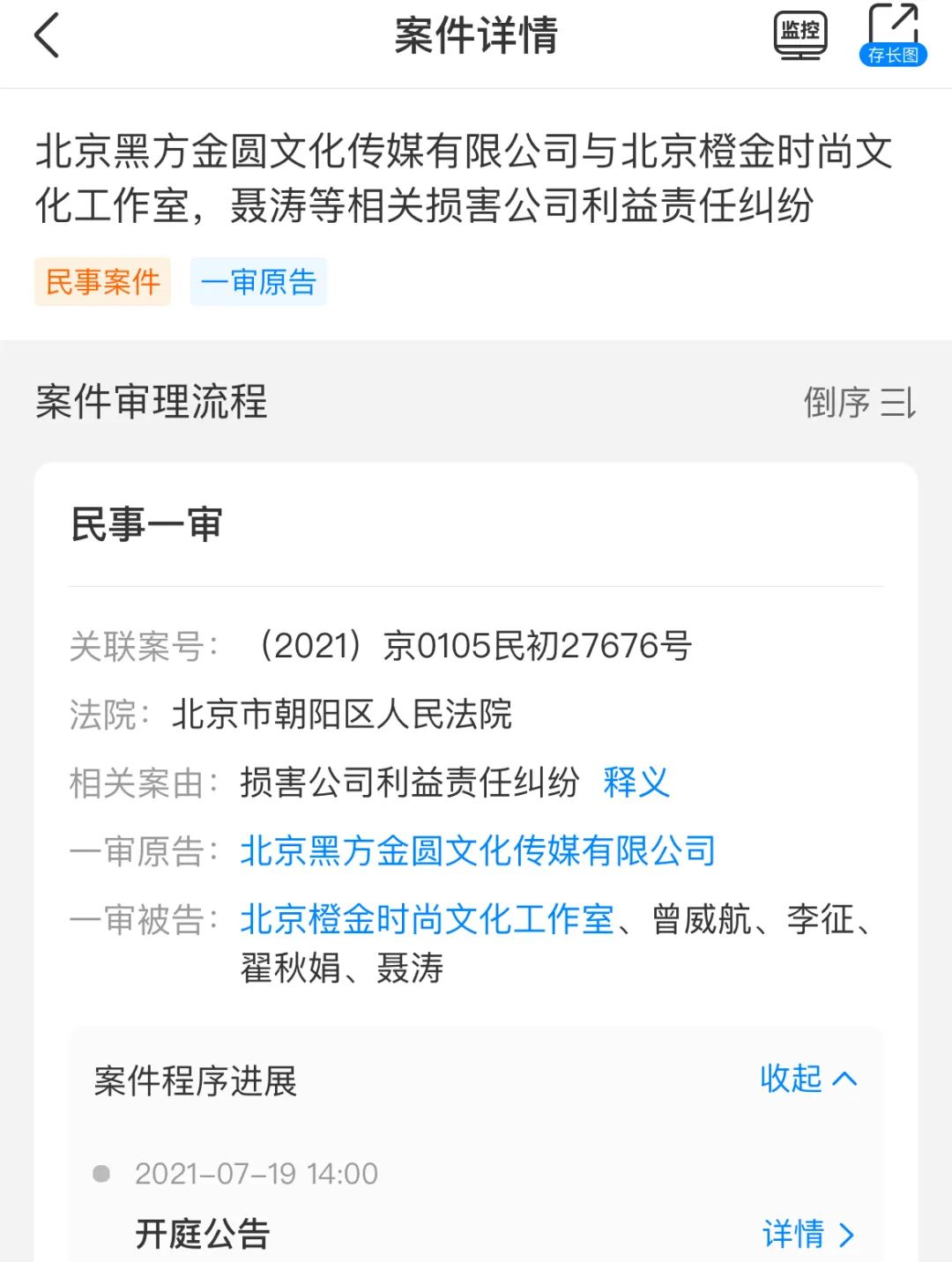
Task: Toggle 倒序 reverse order sorting
Action: [x=859, y=403]
